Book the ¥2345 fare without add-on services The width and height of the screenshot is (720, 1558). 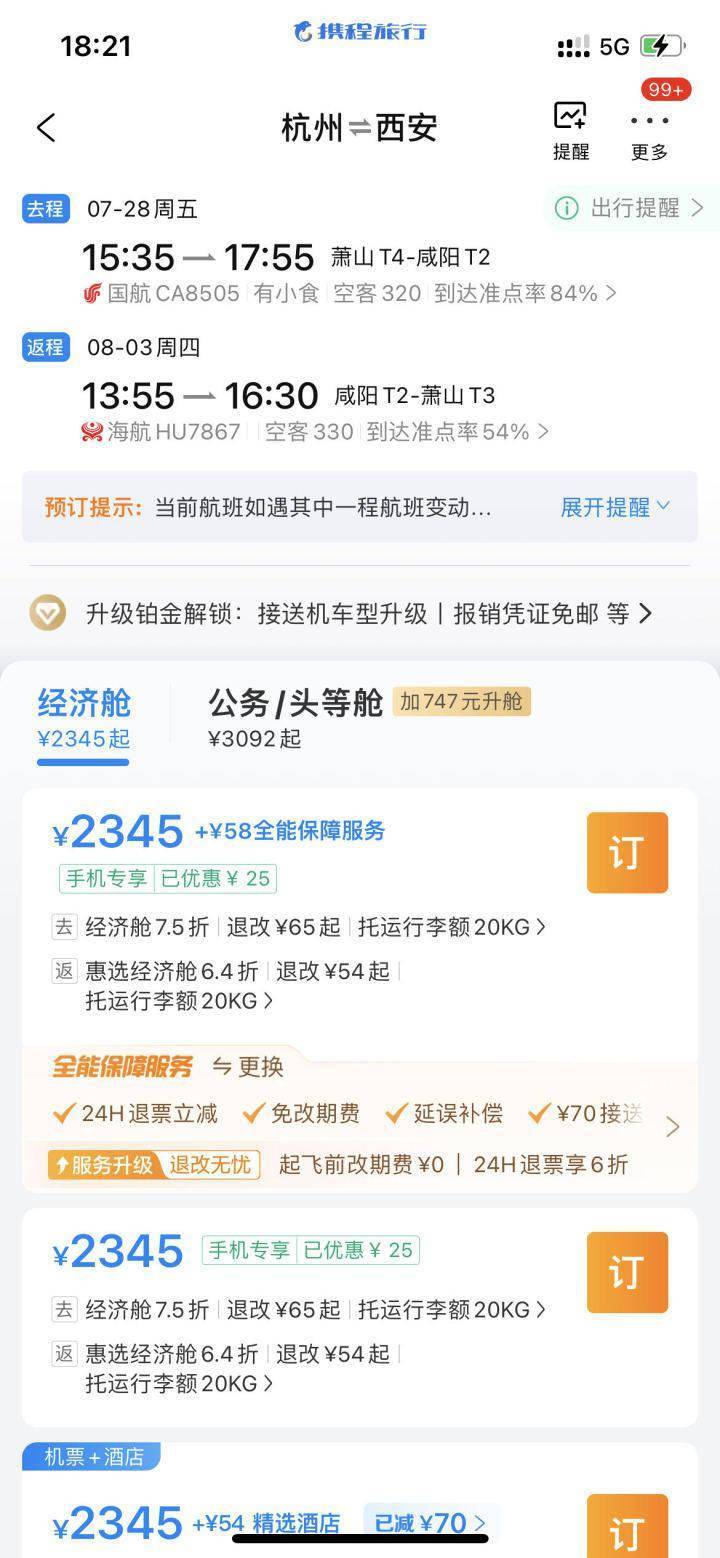[x=627, y=1272]
